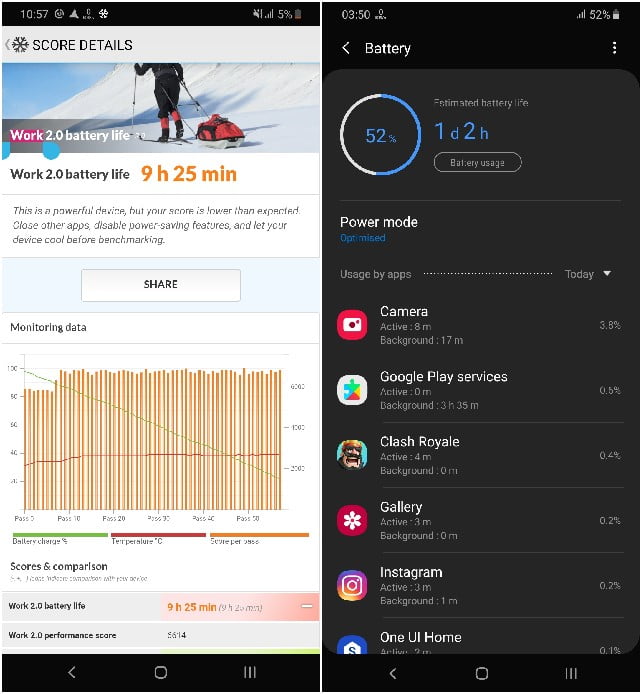Open Google Play services usage details
Screen dimensions: 642x694
pyautogui.click(x=480, y=391)
